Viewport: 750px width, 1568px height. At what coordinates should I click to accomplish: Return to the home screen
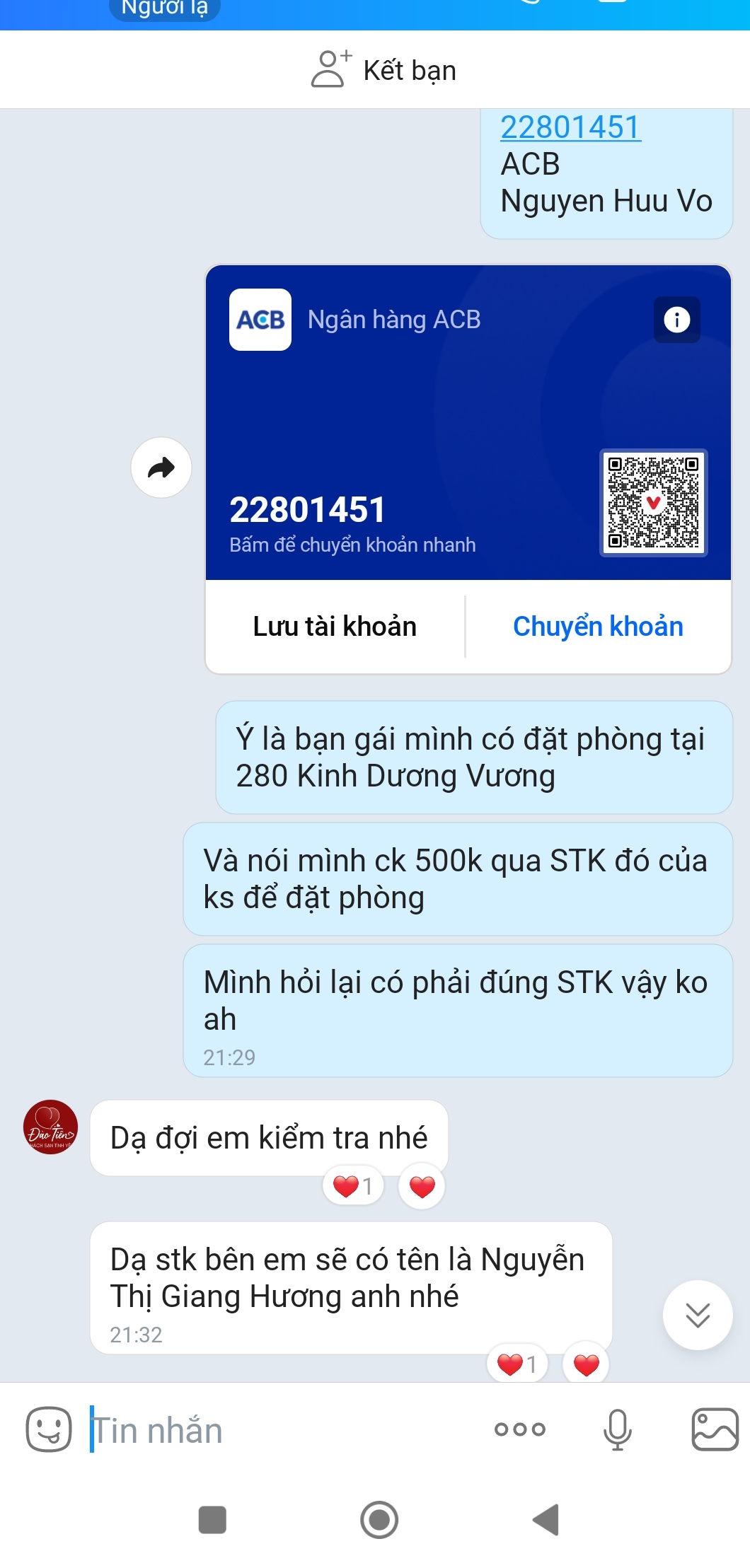(379, 1519)
